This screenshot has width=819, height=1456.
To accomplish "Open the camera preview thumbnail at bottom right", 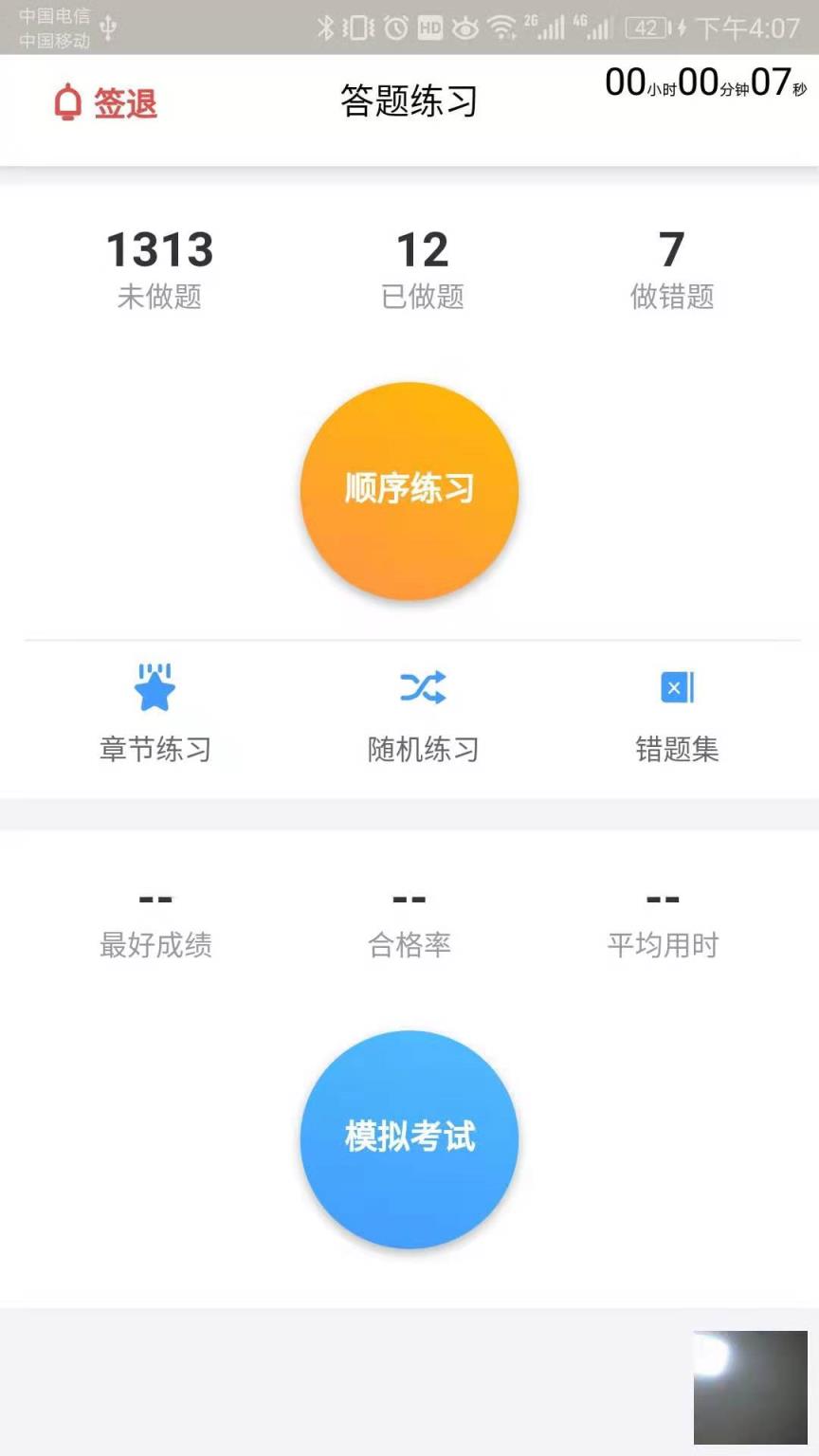I will coord(751,1387).
